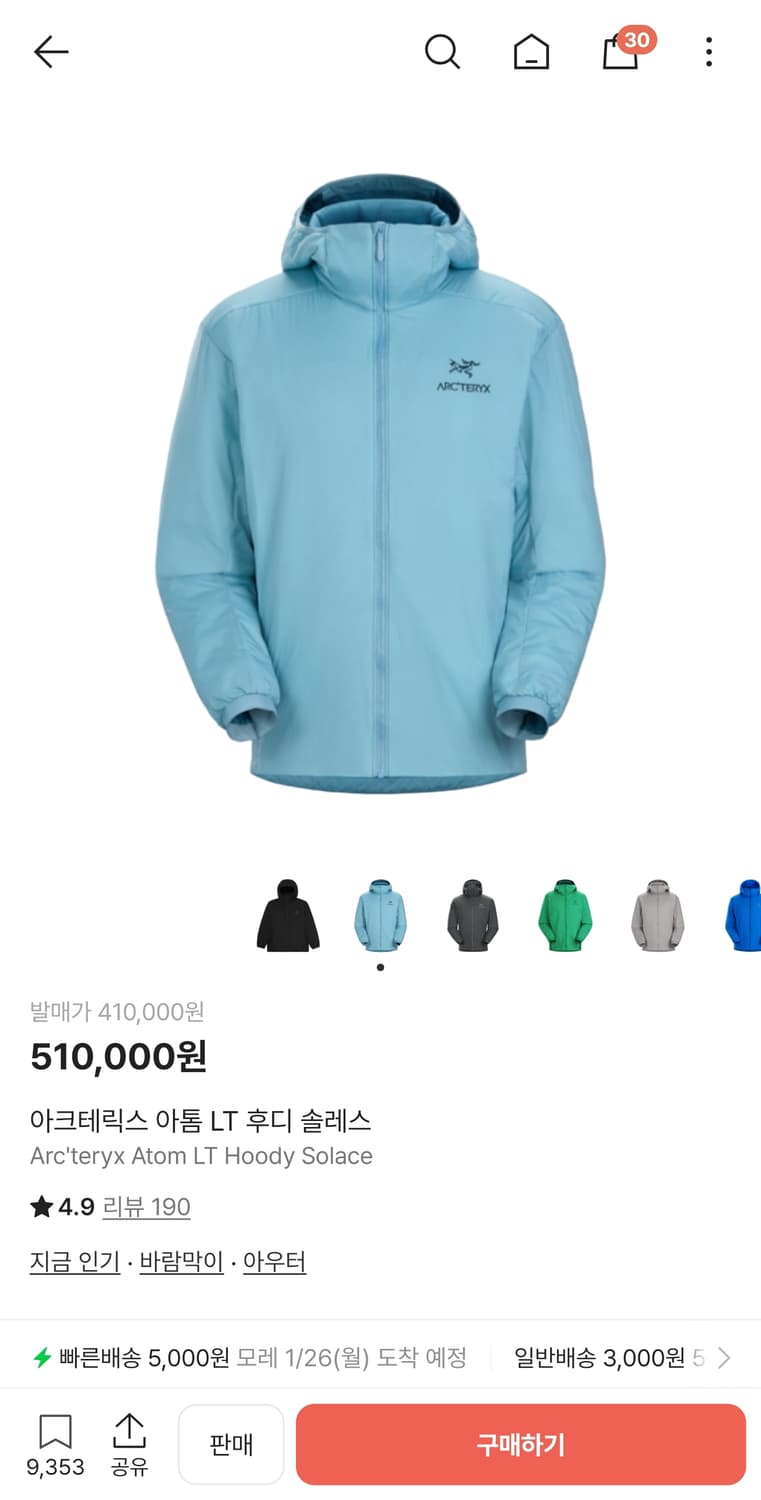Open the 바람막이 category tag
Viewport: 761px width, 1500px height.
click(181, 1262)
